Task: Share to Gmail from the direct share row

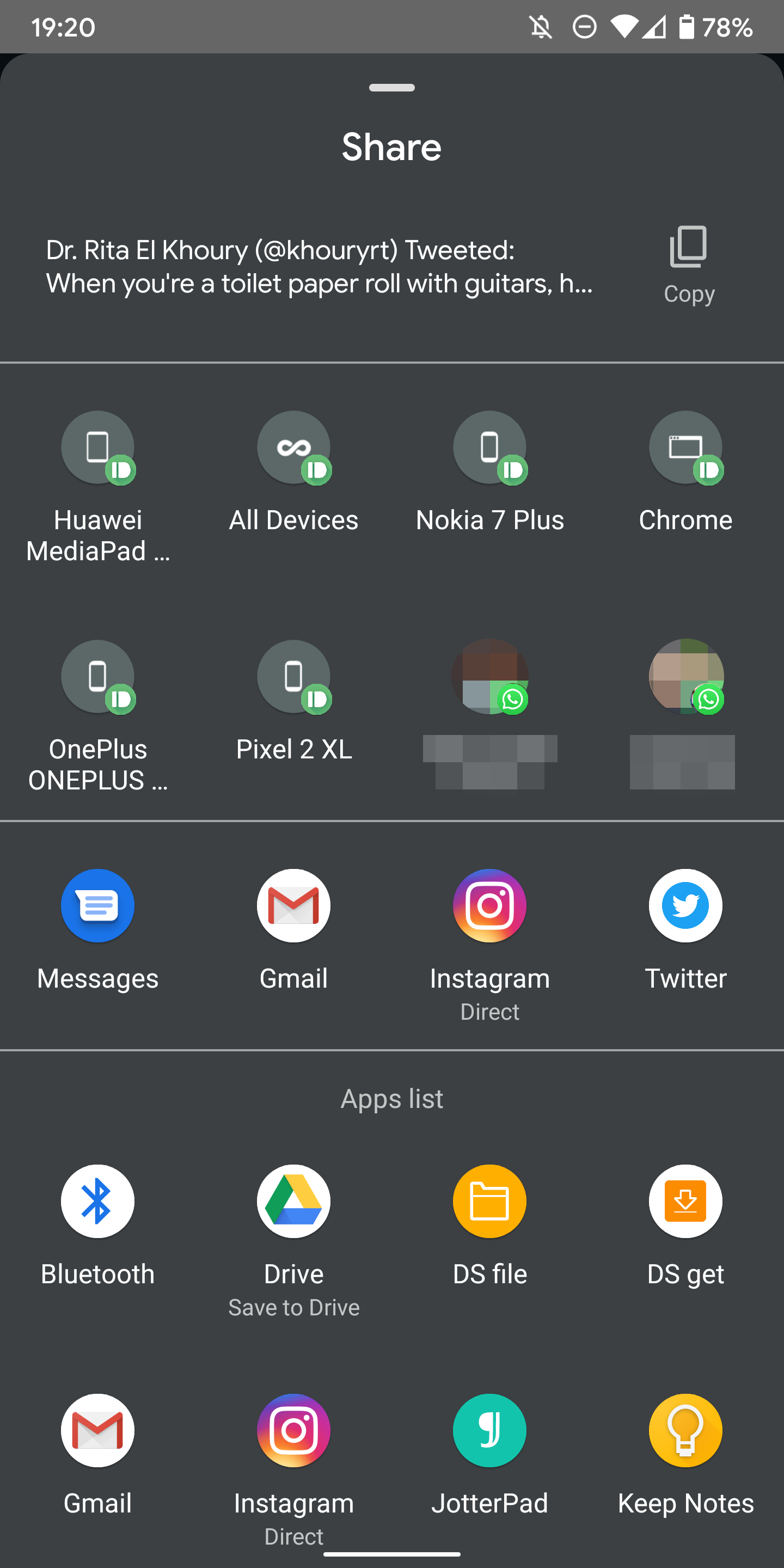Action: (x=293, y=906)
